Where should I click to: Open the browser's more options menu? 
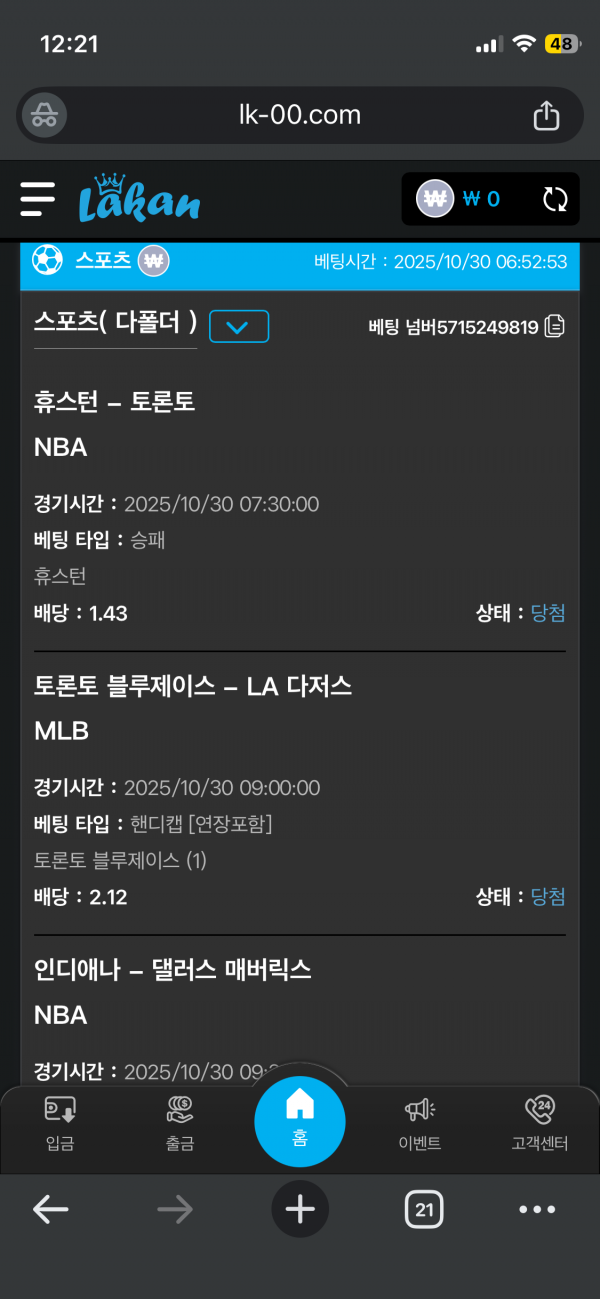click(537, 1210)
